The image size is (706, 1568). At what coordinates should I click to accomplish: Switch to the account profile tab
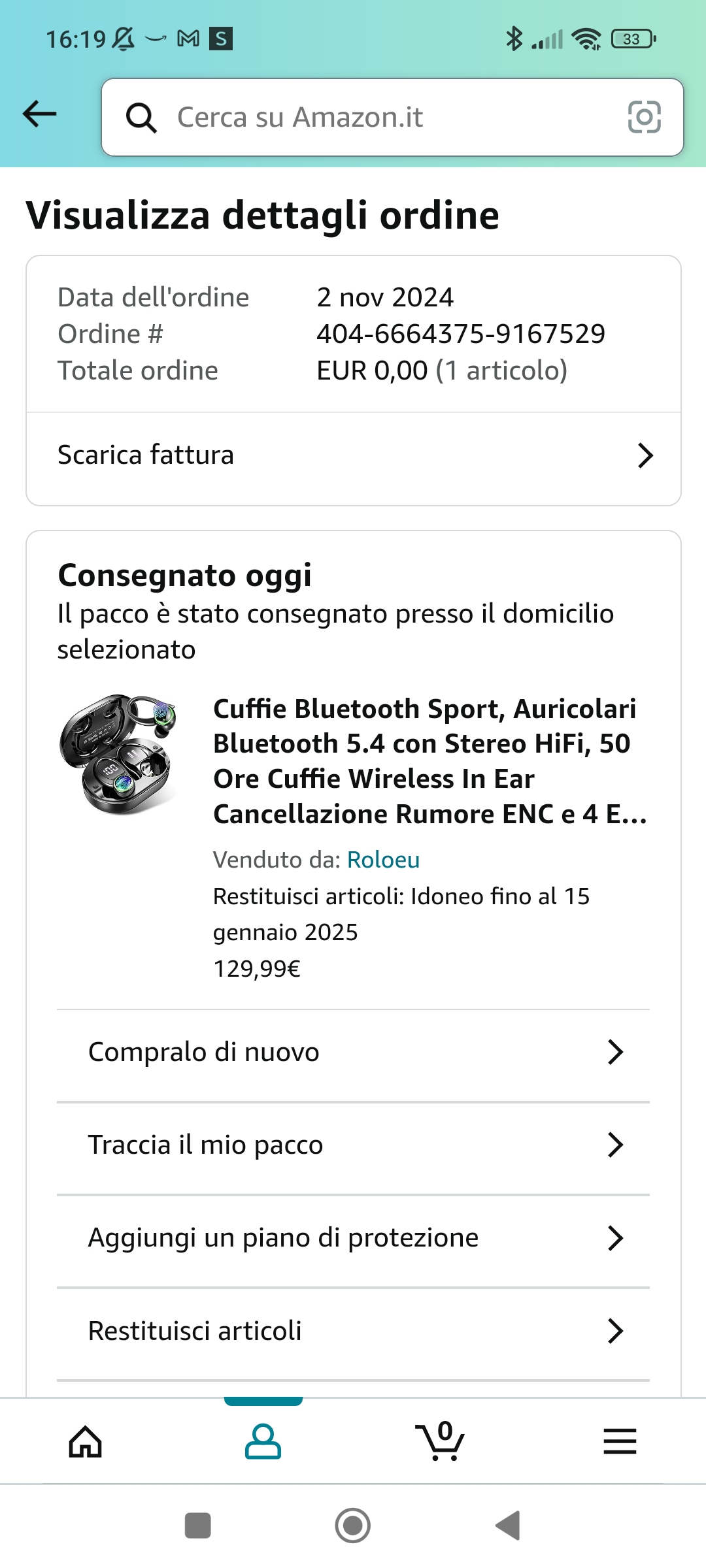click(x=263, y=1442)
